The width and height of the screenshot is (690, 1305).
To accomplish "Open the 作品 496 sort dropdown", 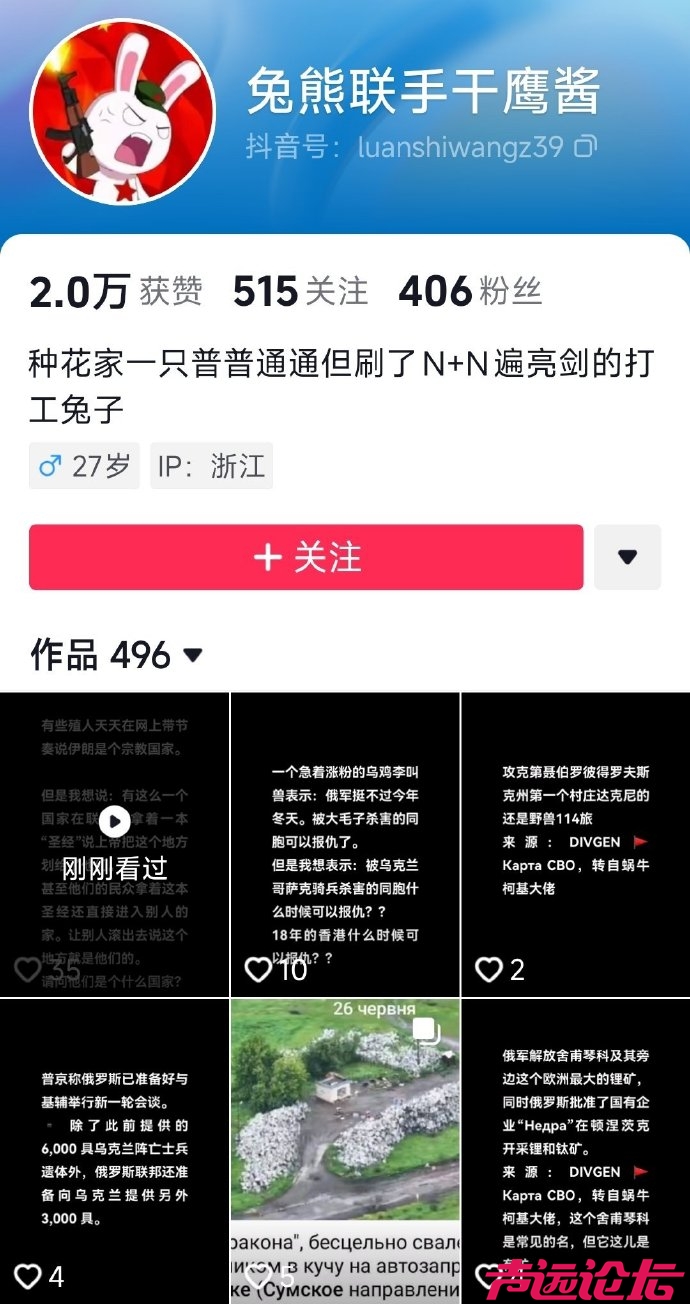I will click(x=192, y=655).
